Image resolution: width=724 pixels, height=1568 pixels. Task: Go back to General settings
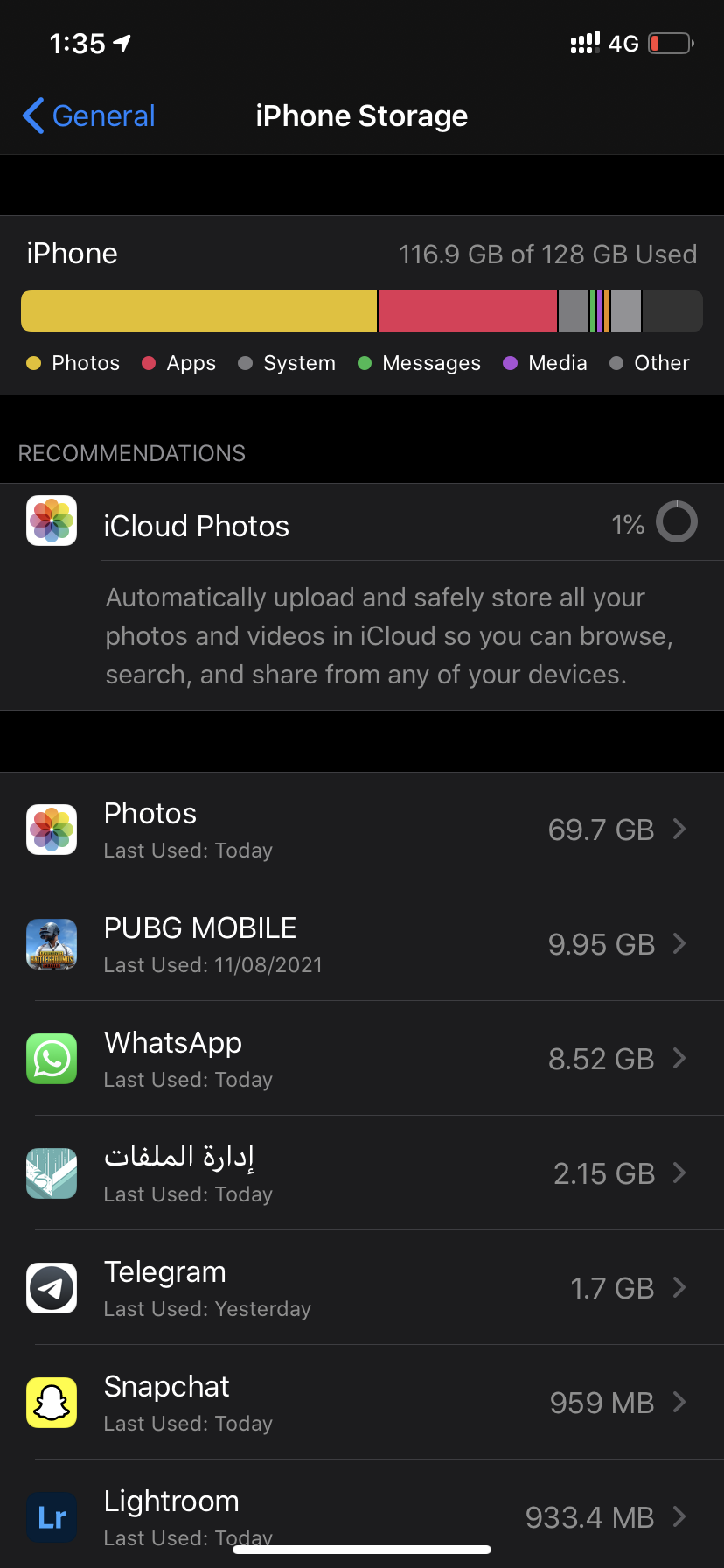[x=88, y=115]
